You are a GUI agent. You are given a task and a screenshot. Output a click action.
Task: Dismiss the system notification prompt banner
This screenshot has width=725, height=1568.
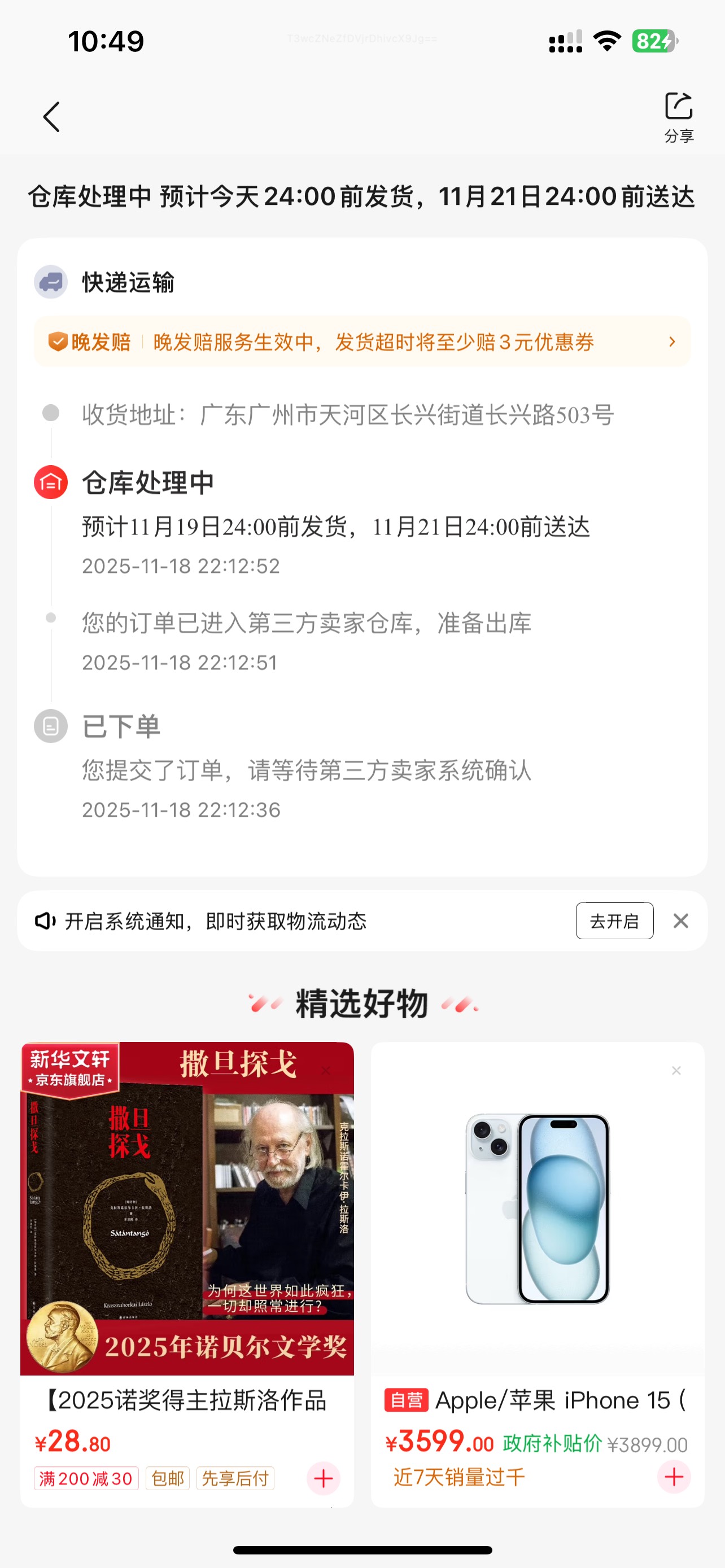coord(680,921)
